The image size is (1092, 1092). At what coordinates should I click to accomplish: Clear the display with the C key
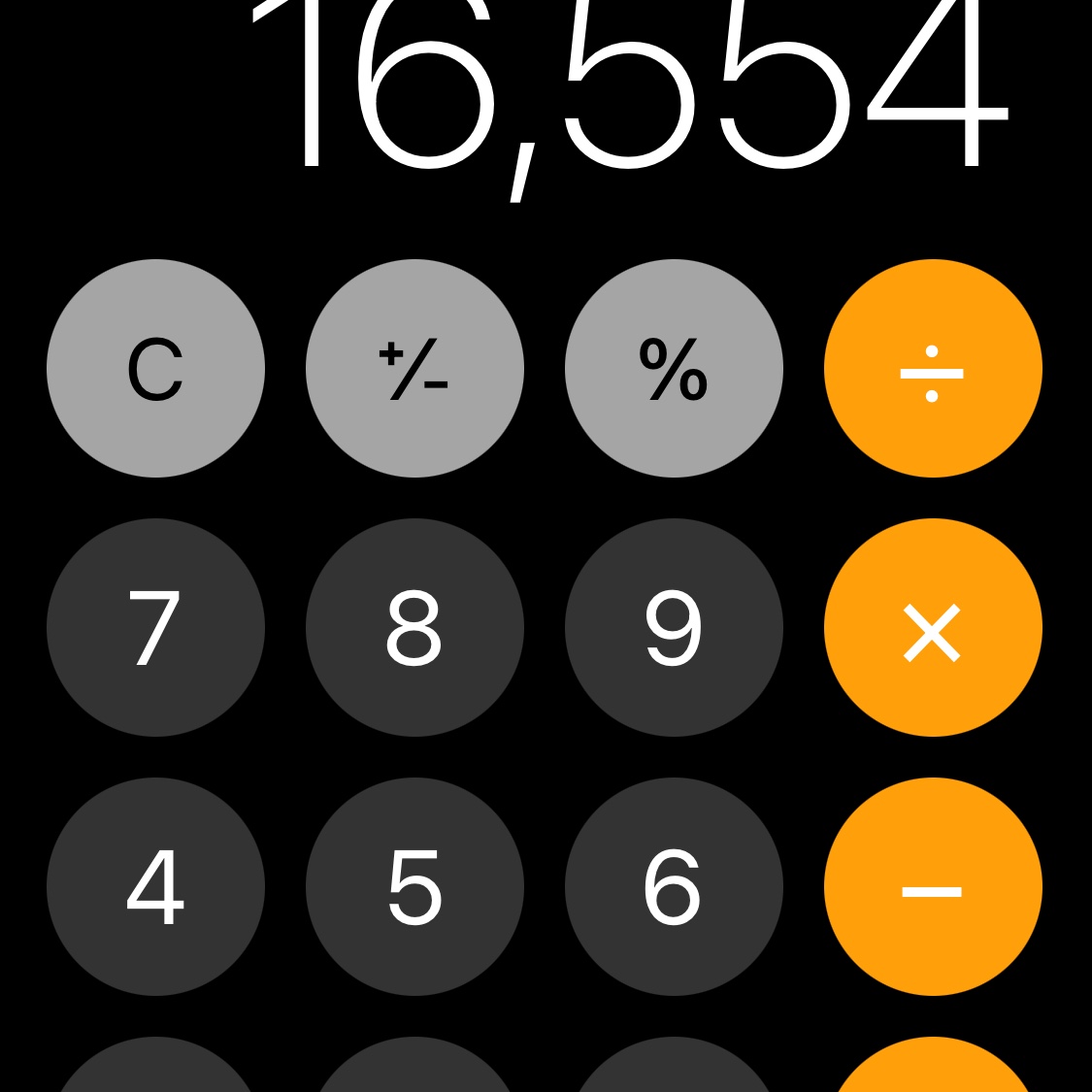(155, 369)
